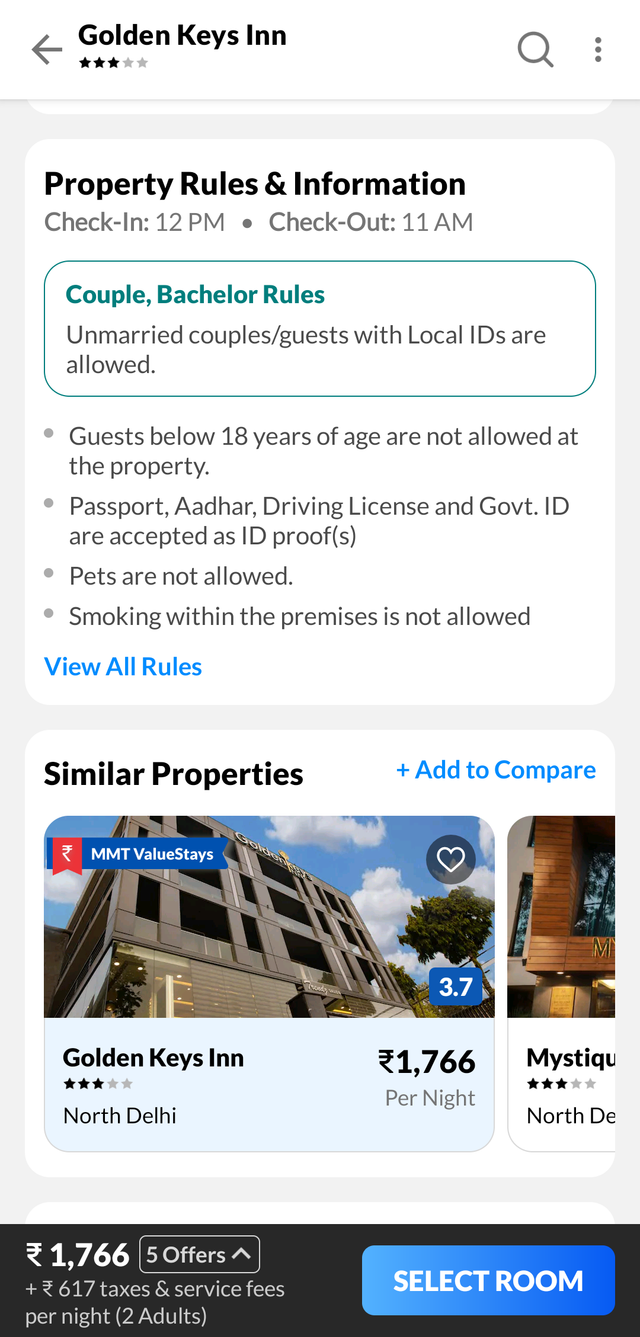This screenshot has width=640, height=1337.
Task: Tap the Select Room button
Action: [488, 1280]
